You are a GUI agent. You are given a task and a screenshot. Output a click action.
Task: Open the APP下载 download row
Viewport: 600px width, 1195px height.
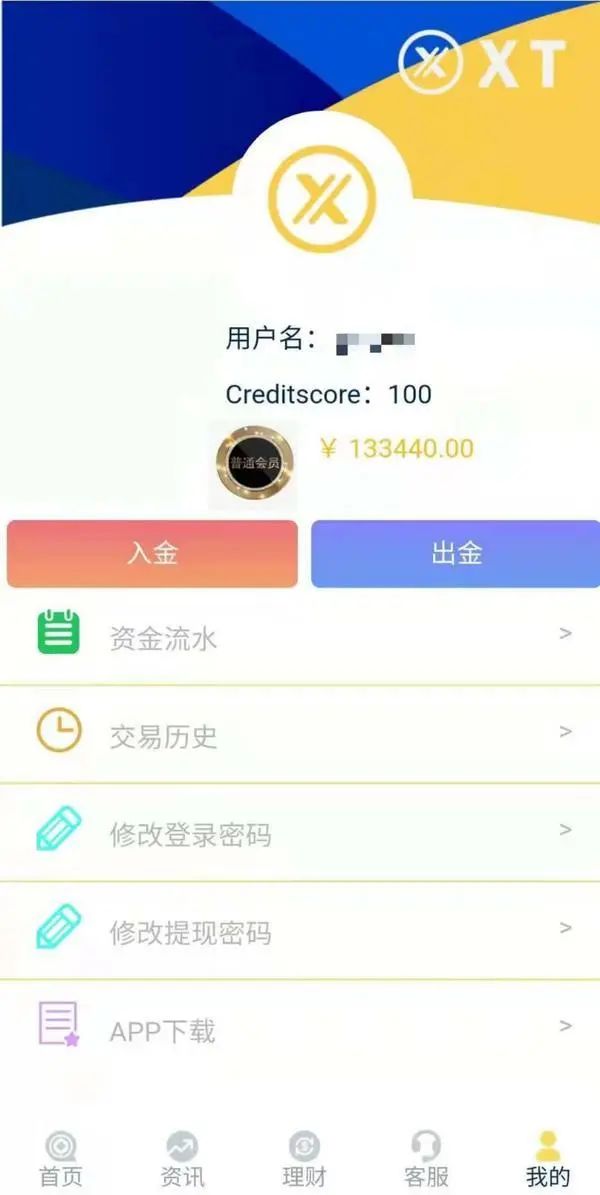tap(300, 1030)
